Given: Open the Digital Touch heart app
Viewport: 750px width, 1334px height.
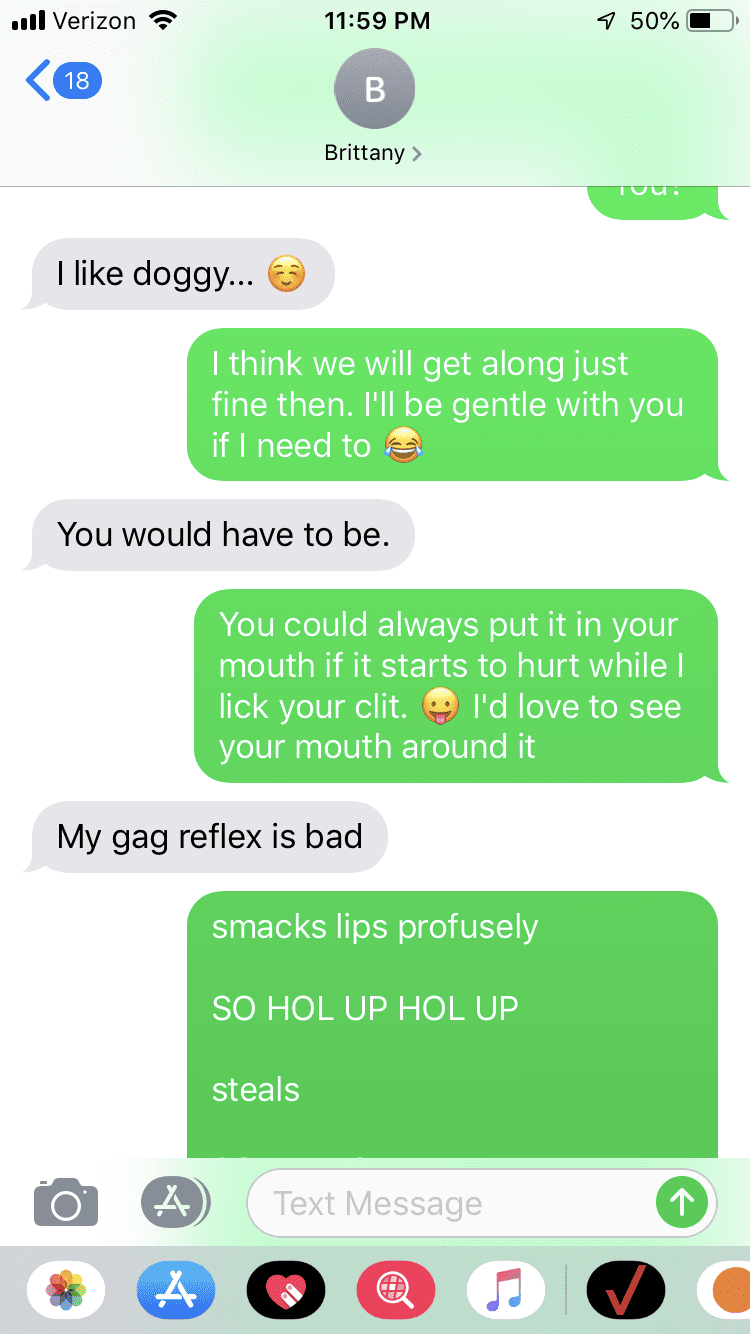Looking at the screenshot, I should point(286,1289).
